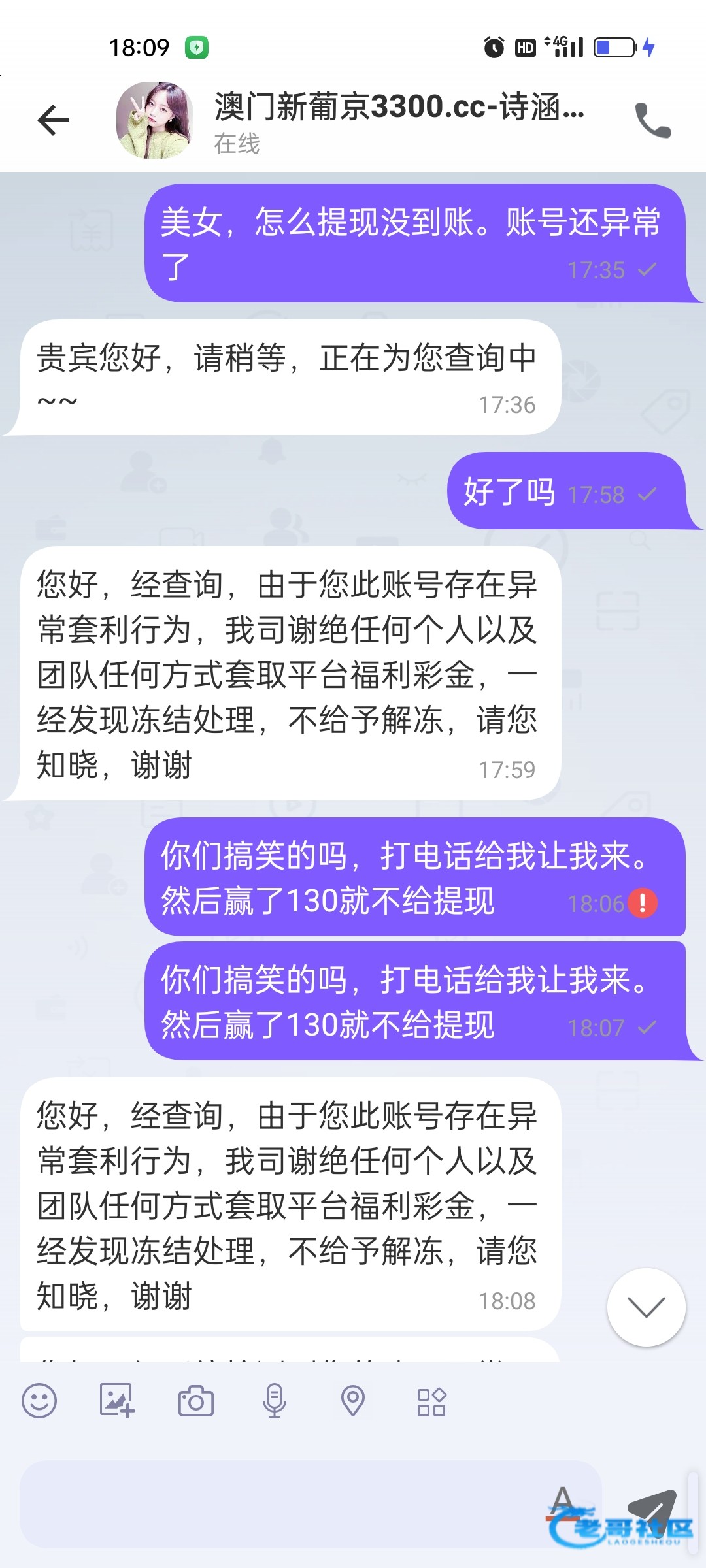
Task: Open the camera to take a photo
Action: tap(196, 1401)
